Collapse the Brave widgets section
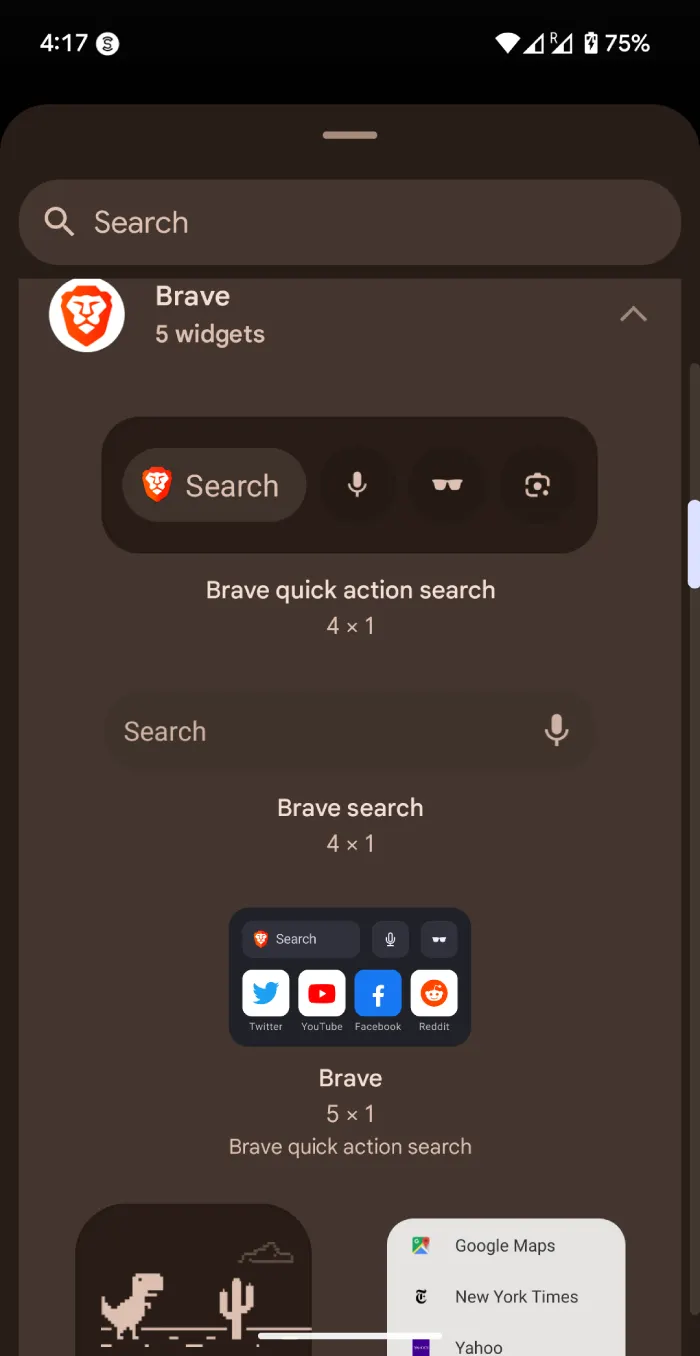Image resolution: width=700 pixels, height=1356 pixels. pyautogui.click(x=633, y=314)
